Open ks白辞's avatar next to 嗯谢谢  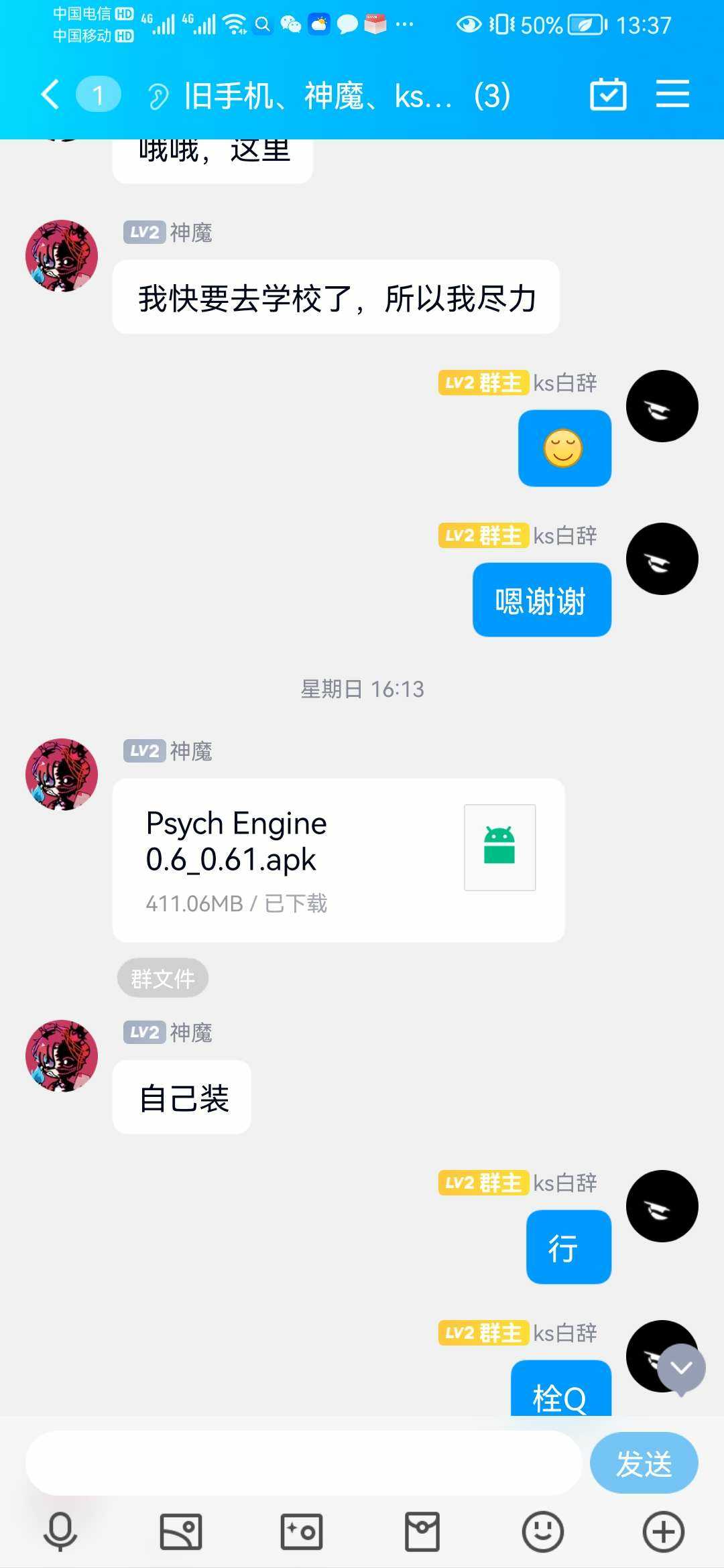pos(662,559)
